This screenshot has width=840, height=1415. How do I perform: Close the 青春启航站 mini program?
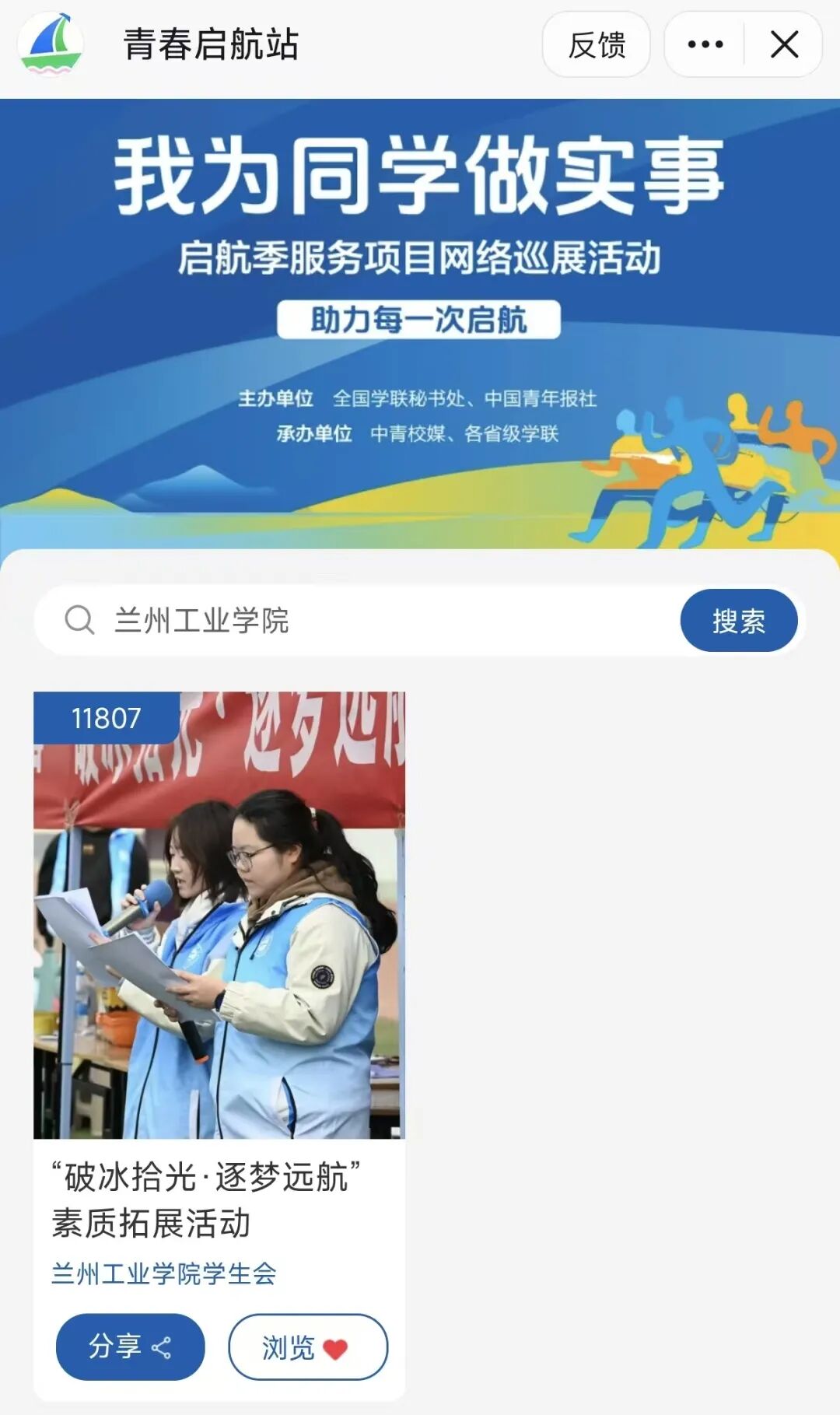[784, 45]
